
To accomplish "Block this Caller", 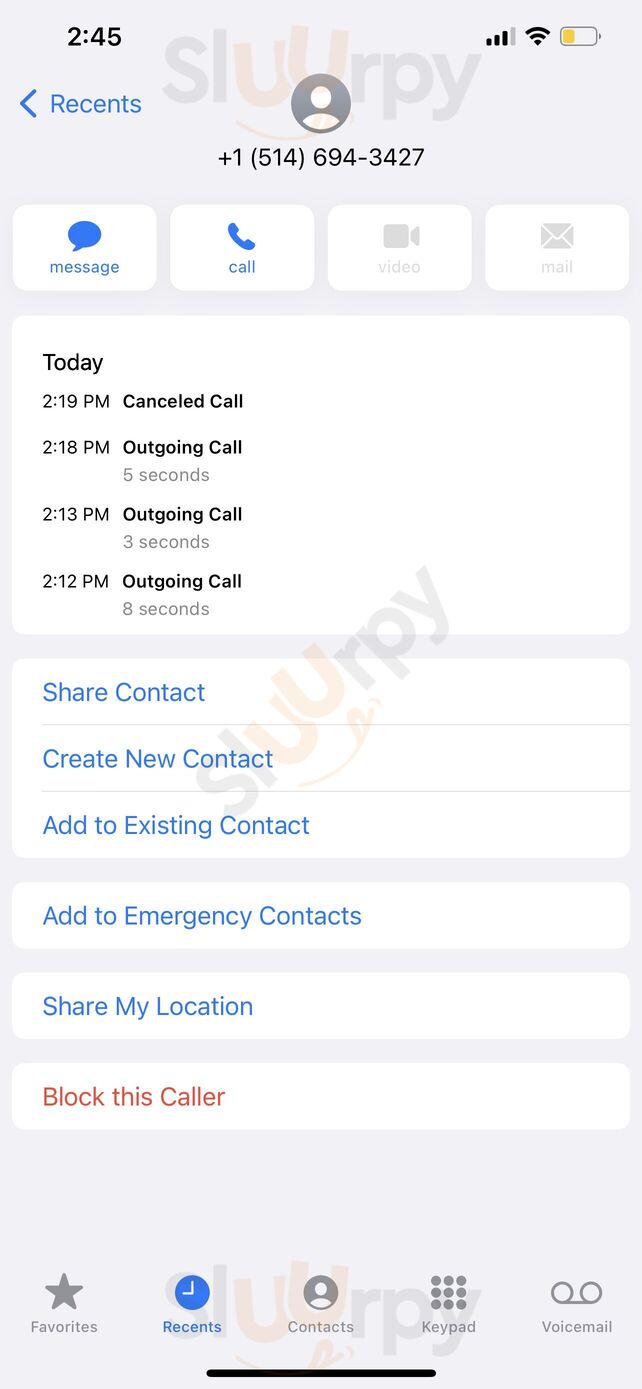I will tap(134, 1097).
